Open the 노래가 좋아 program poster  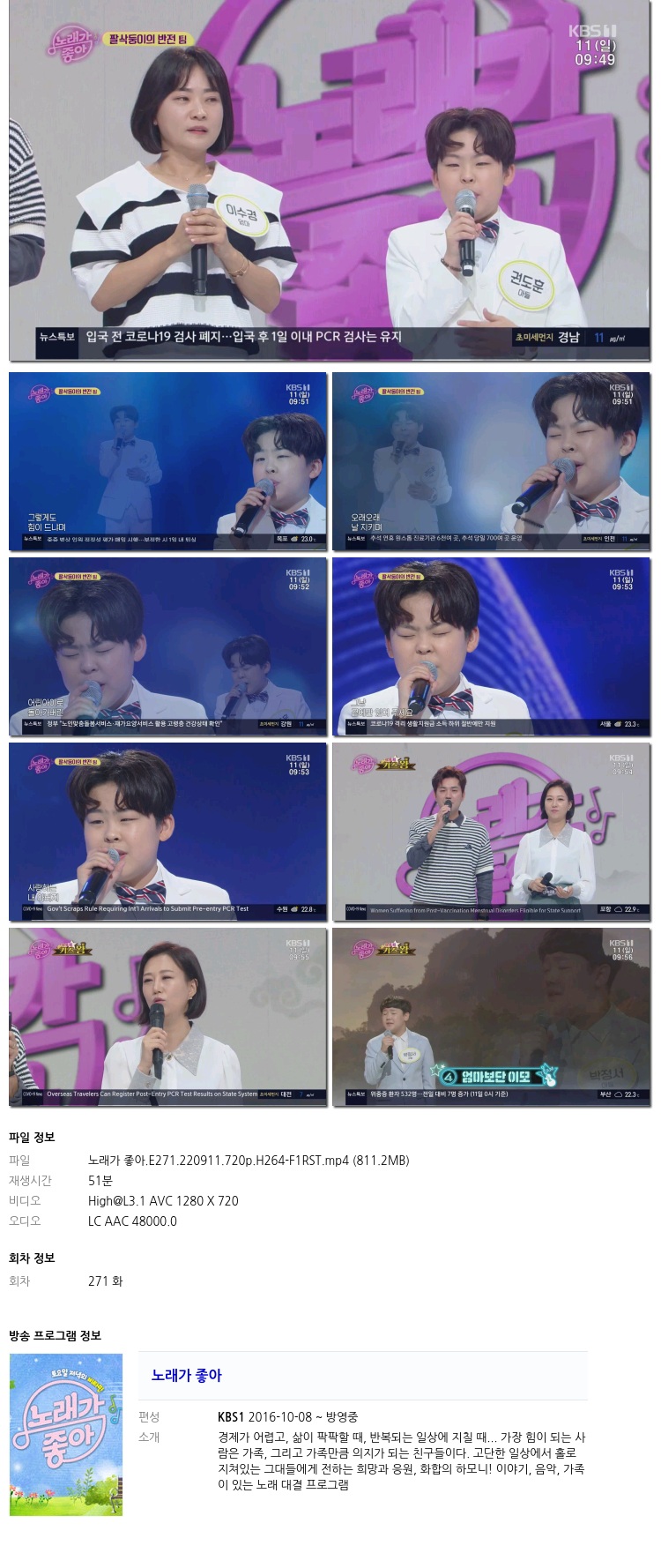point(66,1434)
